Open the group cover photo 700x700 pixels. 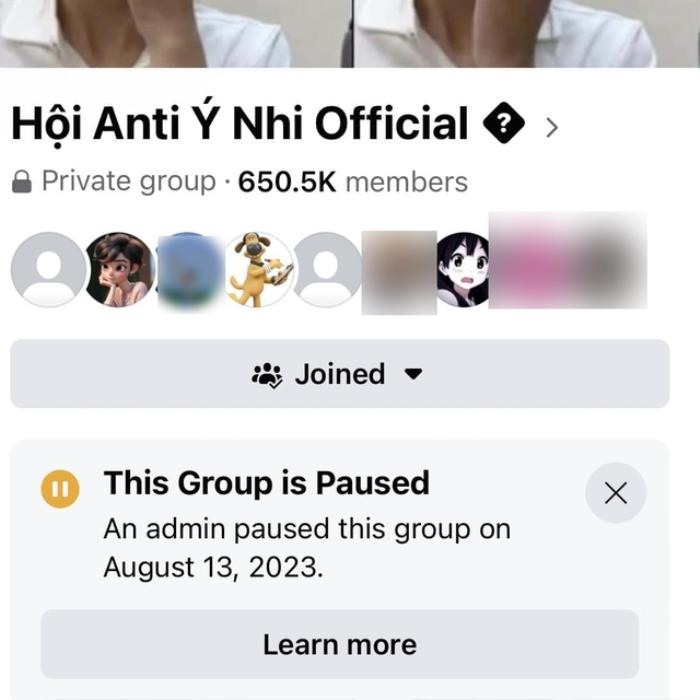tap(350, 32)
